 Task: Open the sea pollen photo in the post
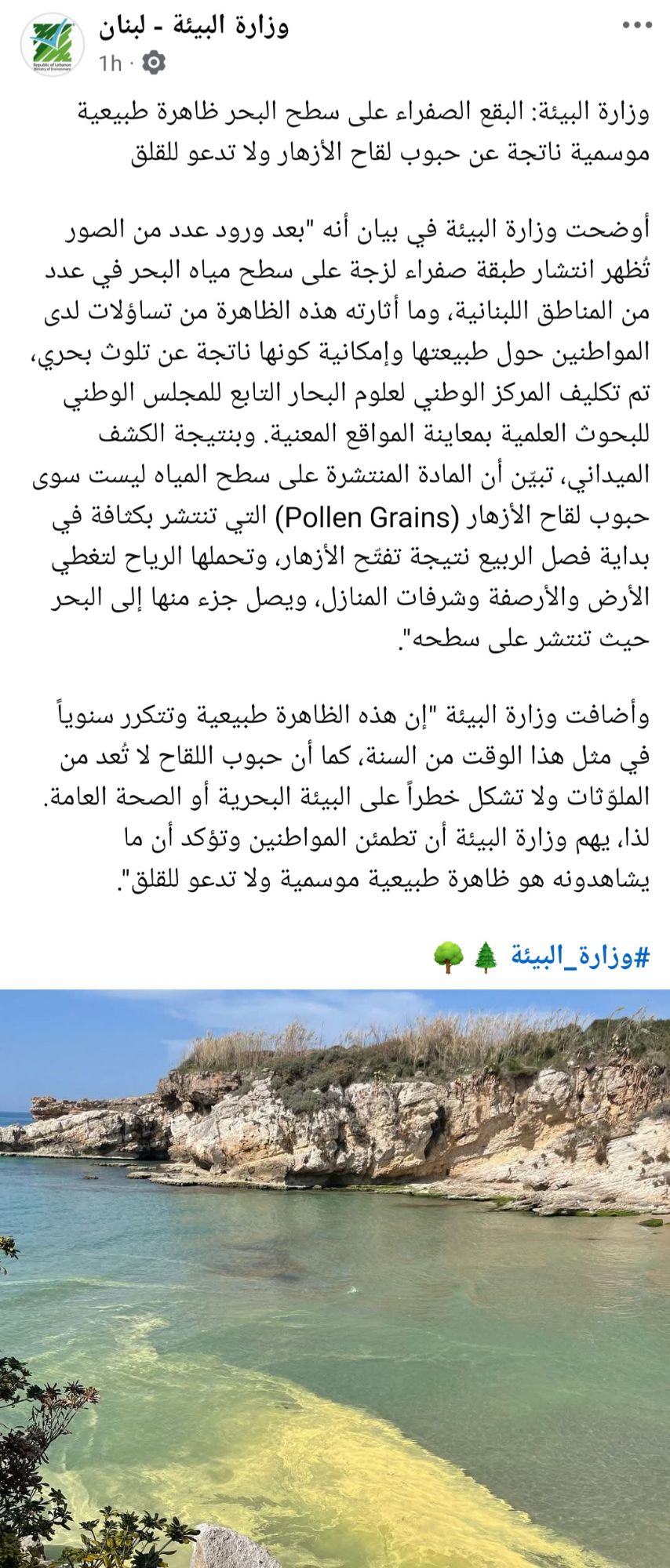(335, 1278)
